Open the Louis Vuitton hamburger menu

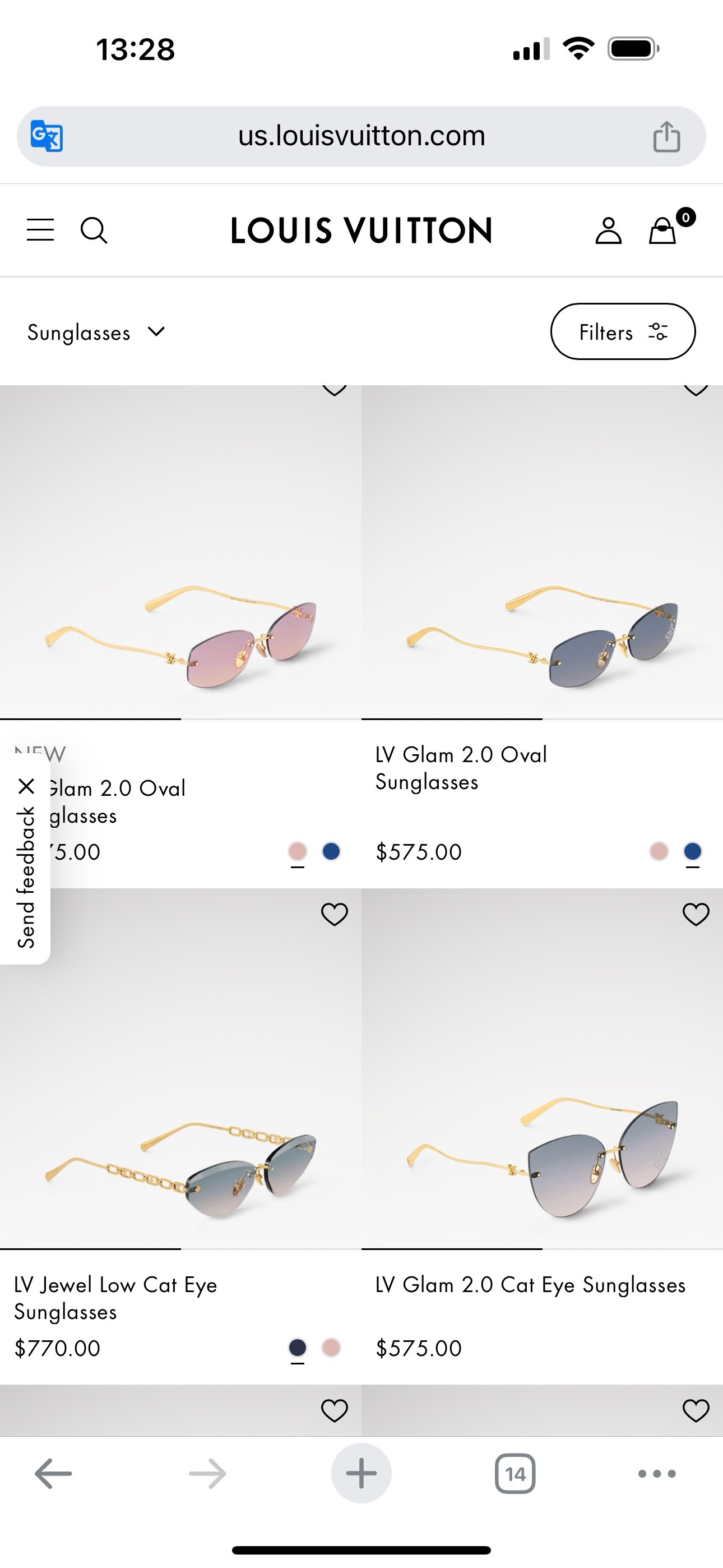pos(40,230)
